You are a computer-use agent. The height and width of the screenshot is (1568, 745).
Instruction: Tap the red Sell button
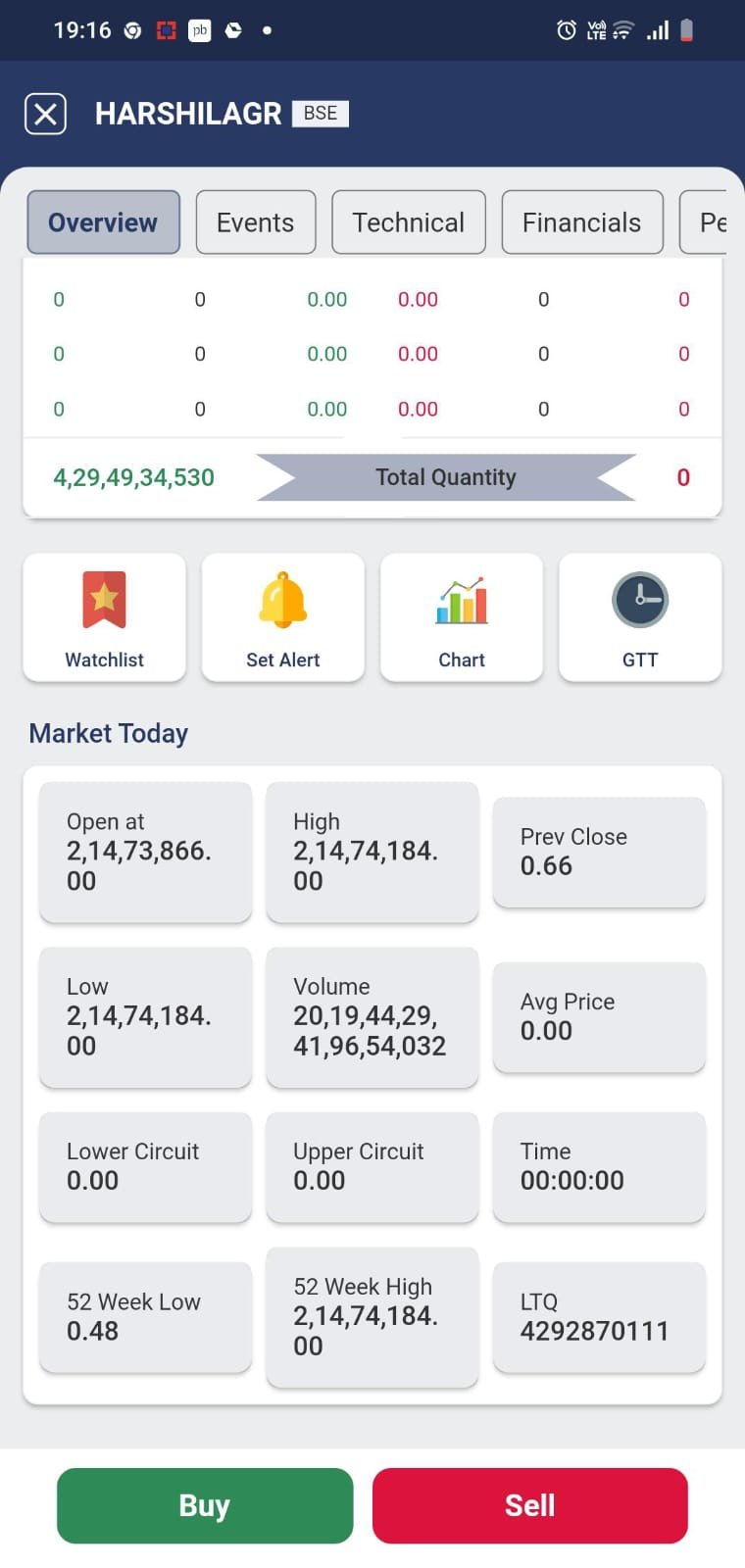tap(529, 1505)
